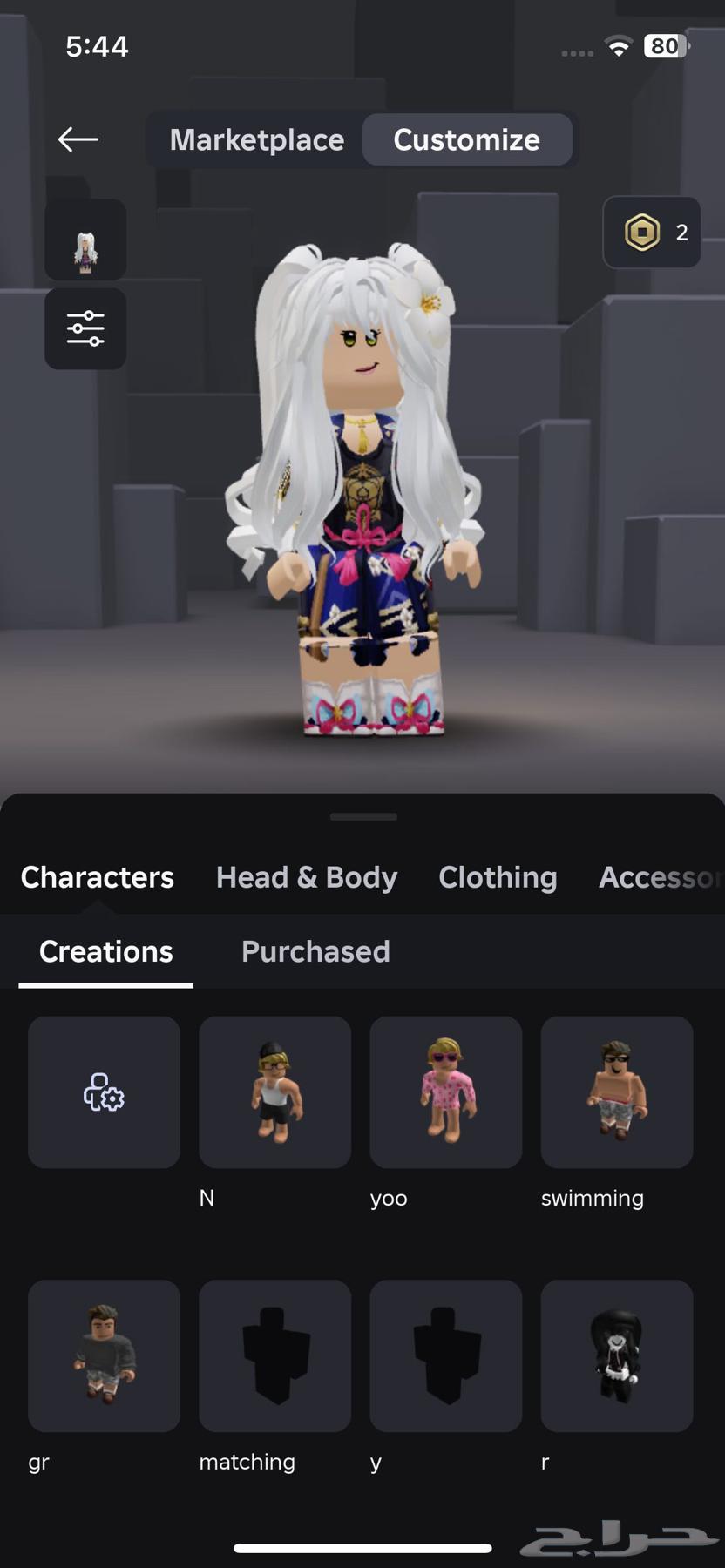This screenshot has width=725, height=1568.
Task: Switch to the Marketplace tab
Action: (x=256, y=139)
